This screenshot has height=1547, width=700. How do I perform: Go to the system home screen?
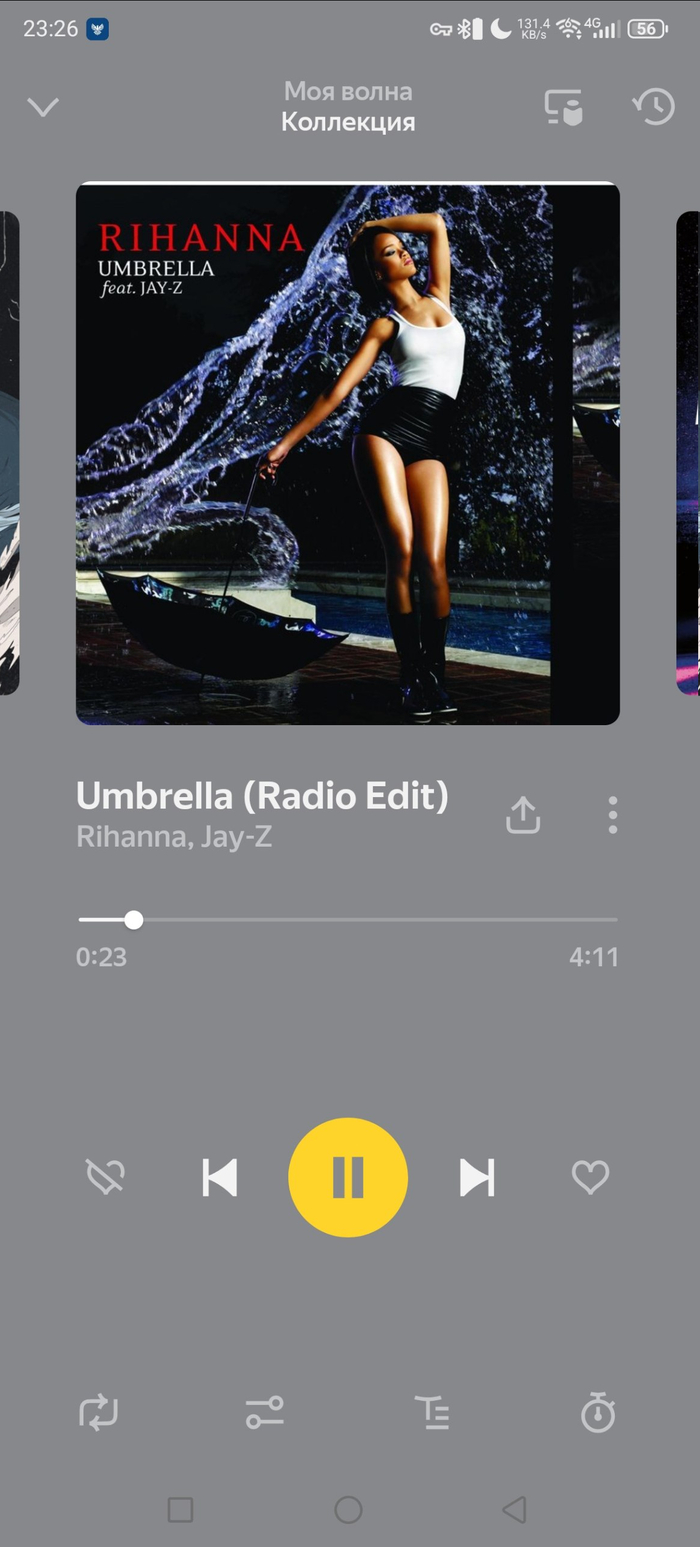348,1509
